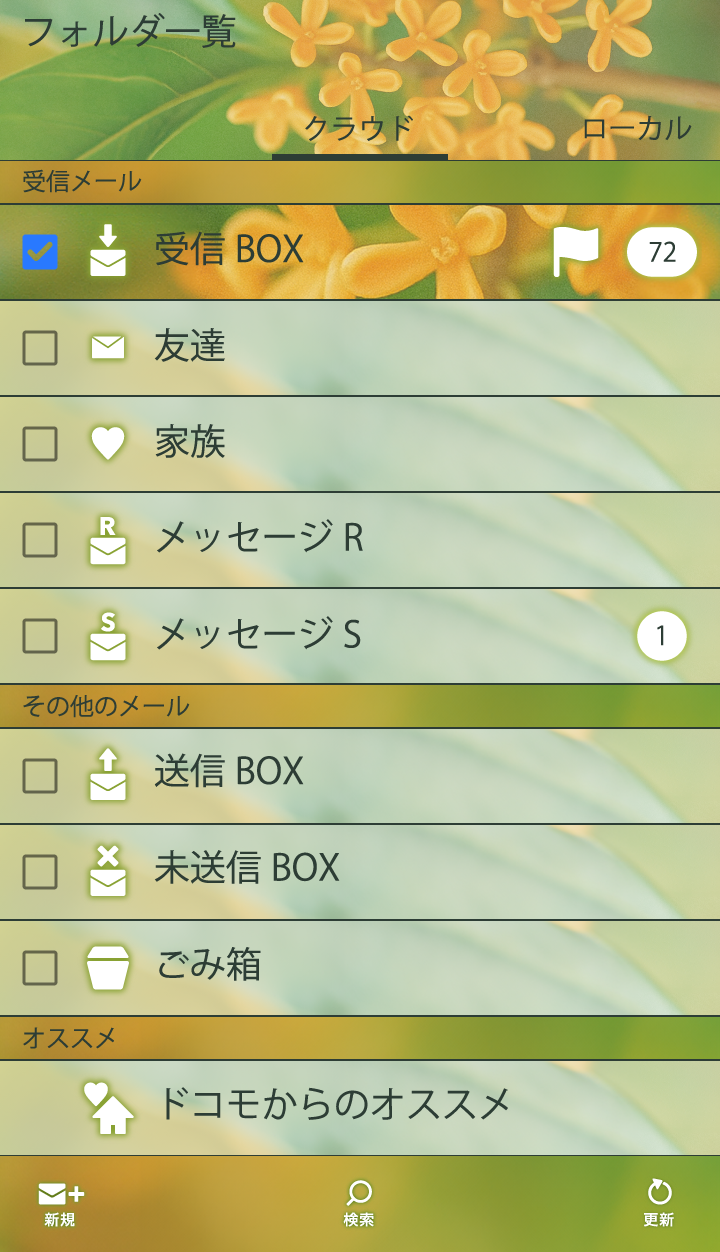This screenshot has height=1252, width=720.
Task: Tick the 友達 folder checkbox
Action: click(40, 348)
